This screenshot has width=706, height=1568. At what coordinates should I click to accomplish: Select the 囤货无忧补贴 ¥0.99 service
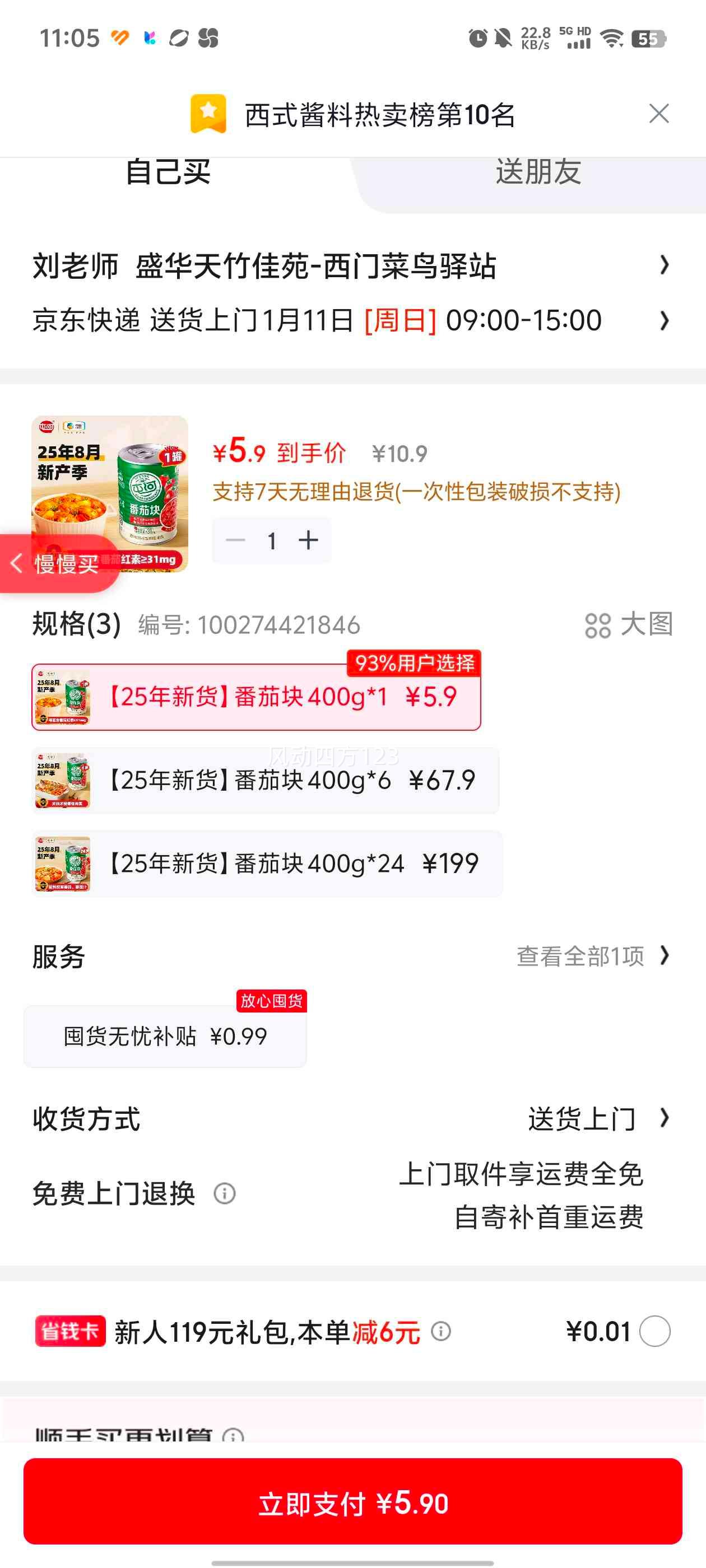[x=165, y=1035]
